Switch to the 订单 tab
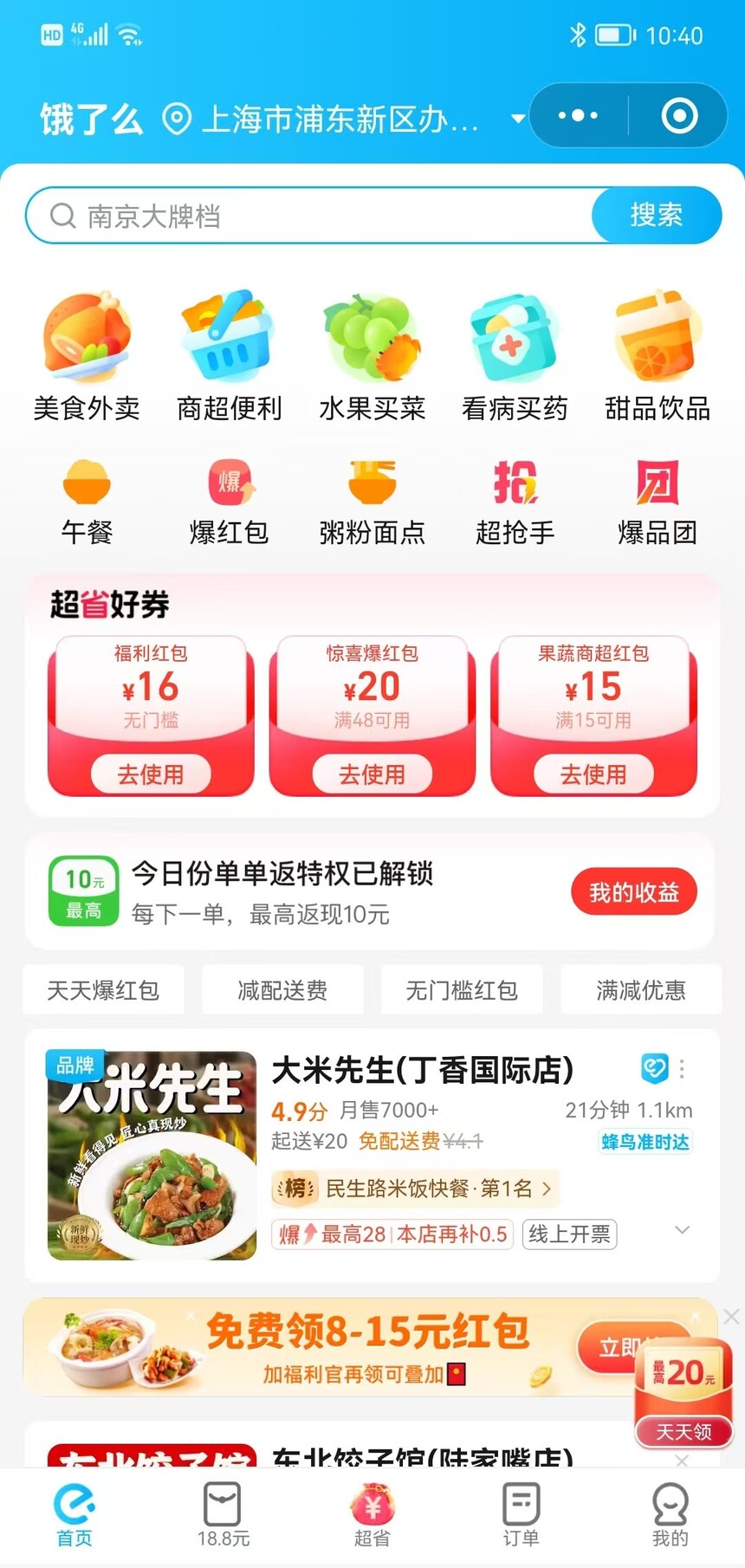This screenshot has height=1568, width=745. pos(521,1514)
